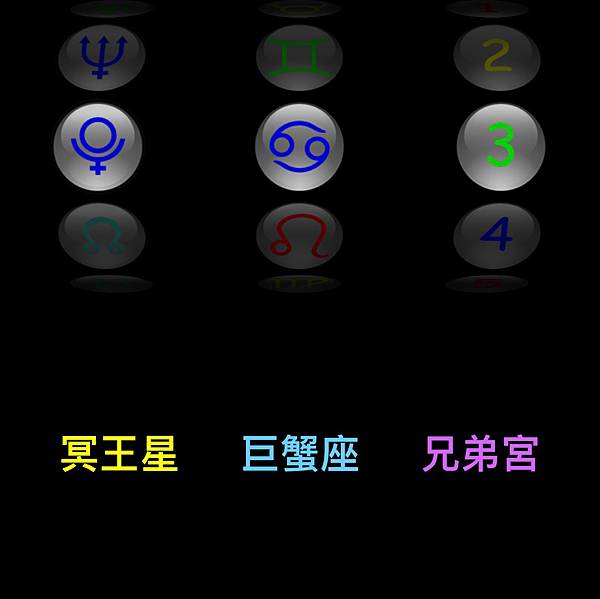Pick the number 4 house ball

pyautogui.click(x=497, y=236)
